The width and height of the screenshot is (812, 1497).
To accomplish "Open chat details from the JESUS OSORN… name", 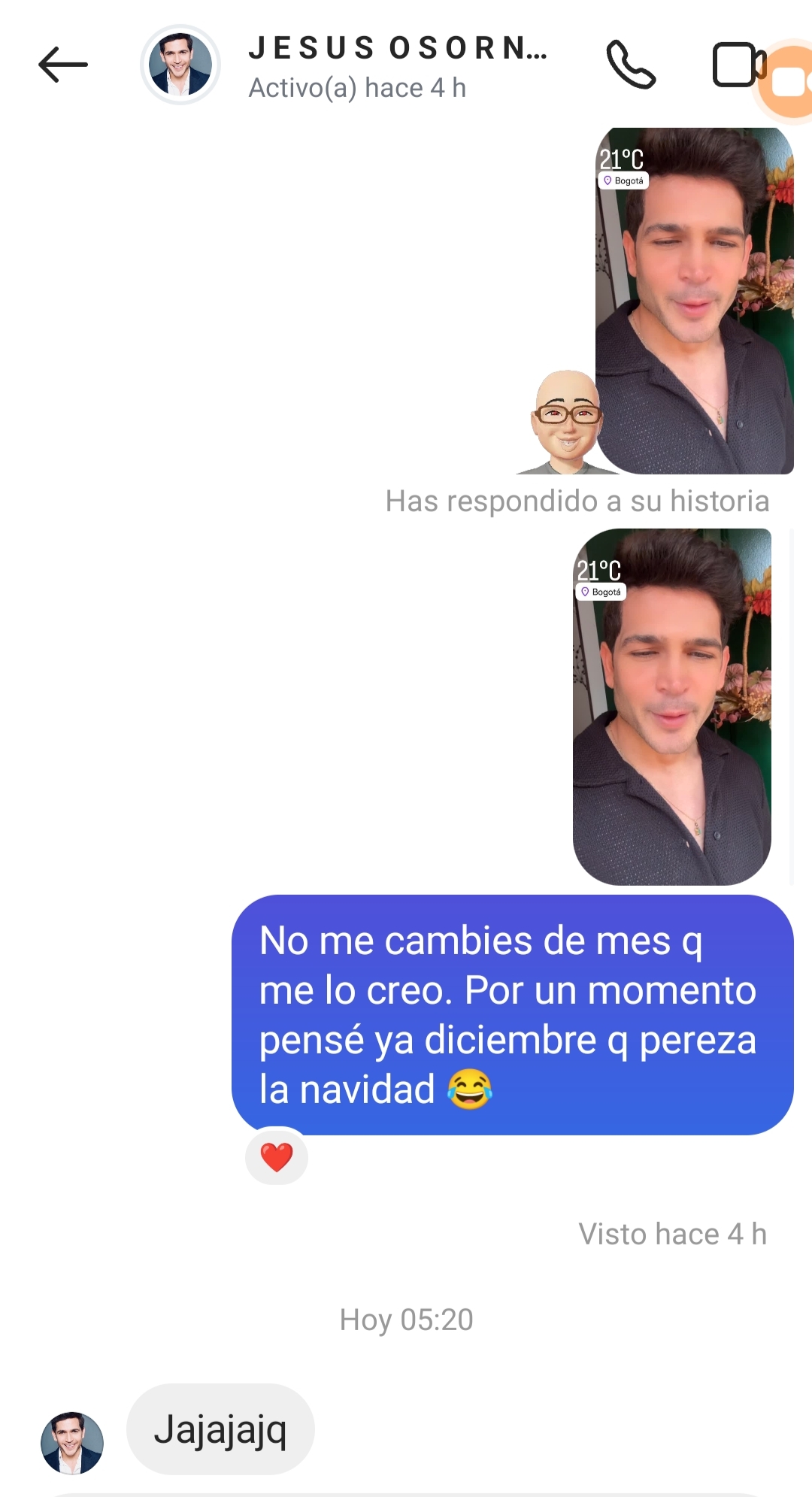I will tap(397, 50).
